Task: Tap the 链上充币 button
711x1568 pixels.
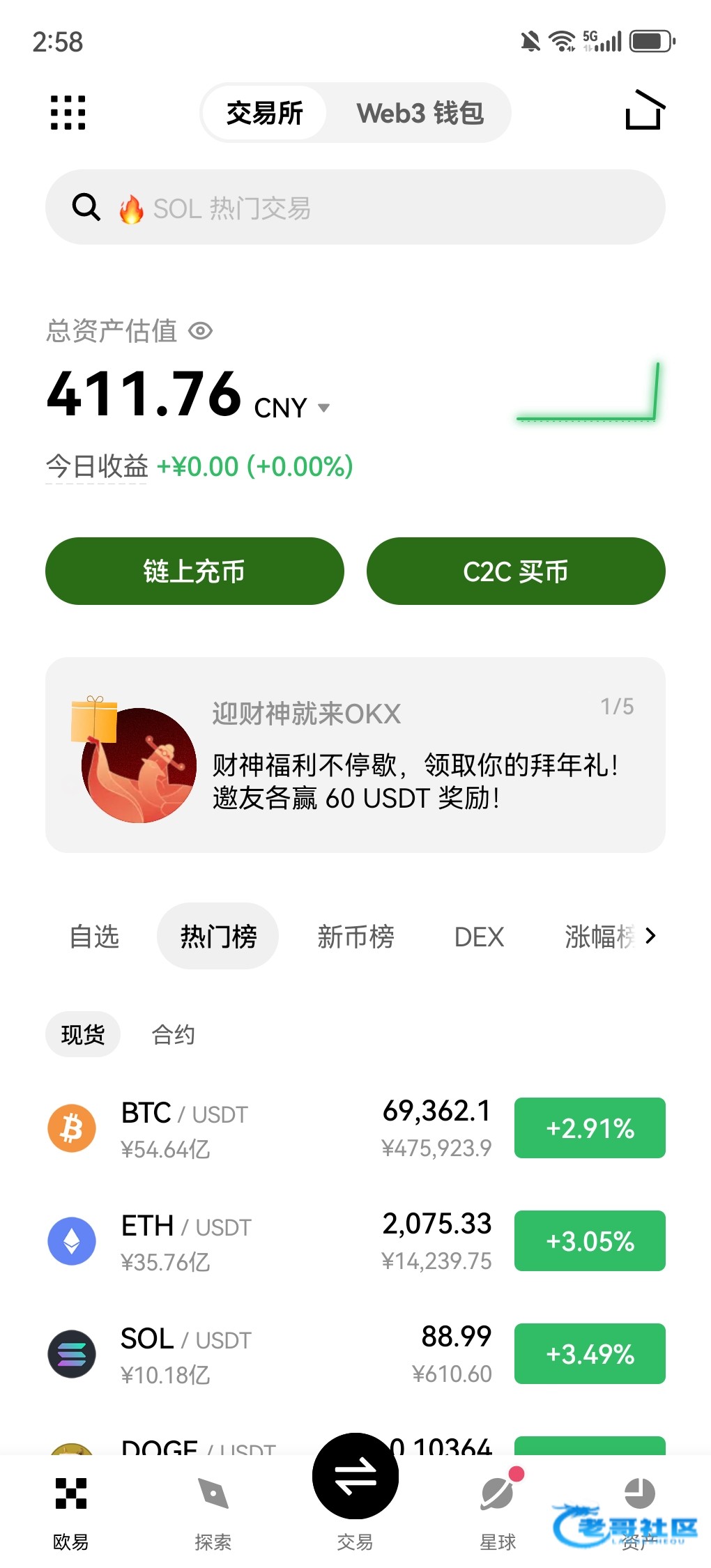Action: (194, 571)
